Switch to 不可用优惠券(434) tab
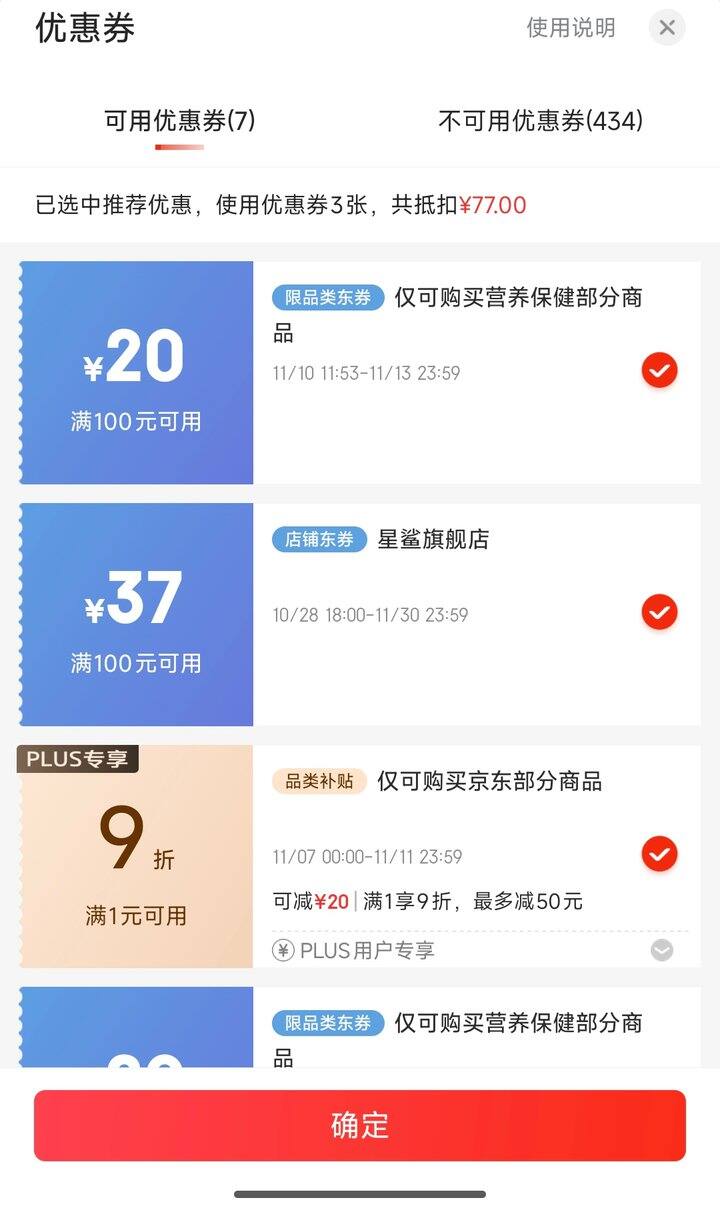 click(540, 122)
